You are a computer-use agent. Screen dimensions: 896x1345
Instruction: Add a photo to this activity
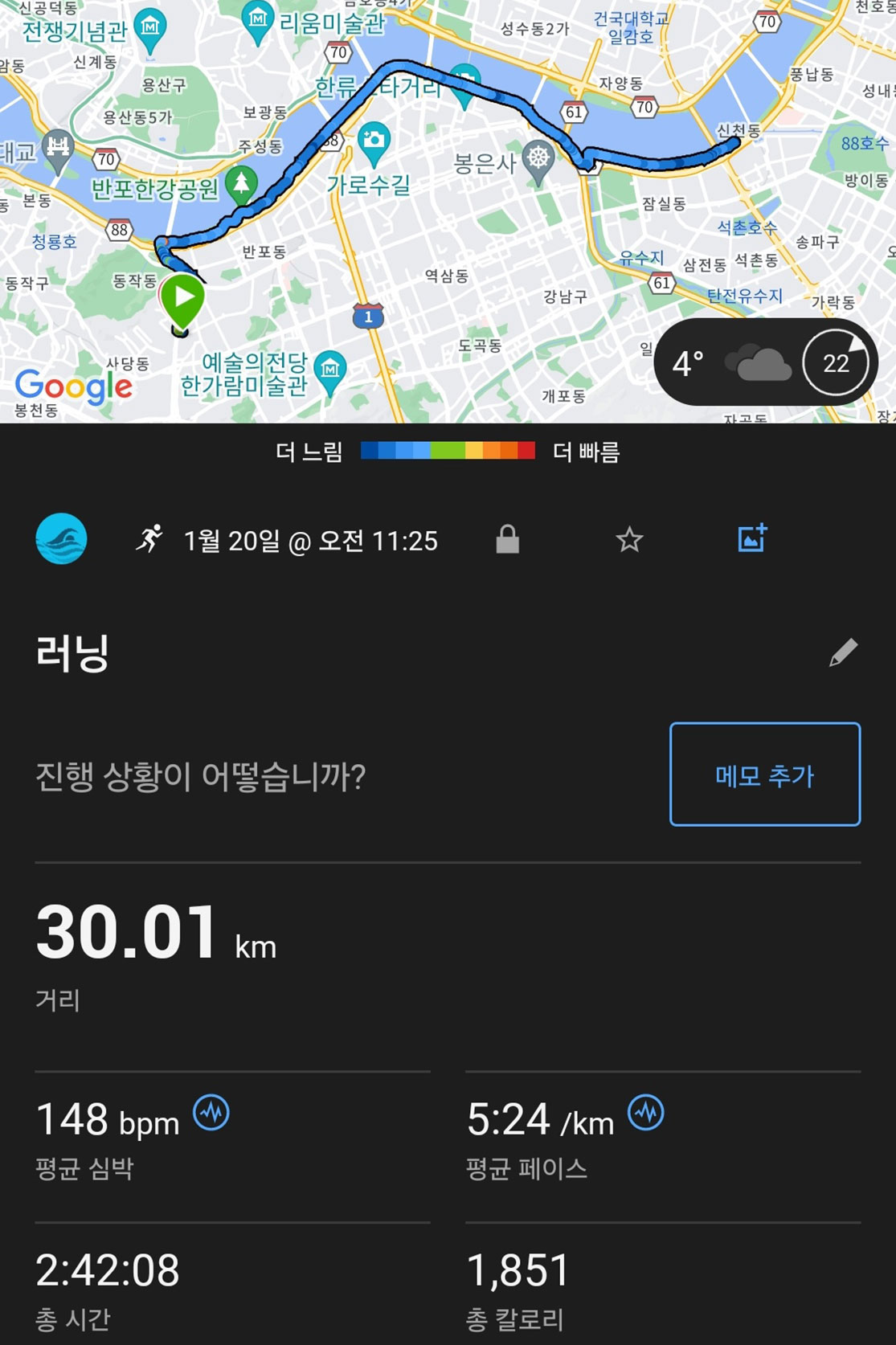point(752,538)
